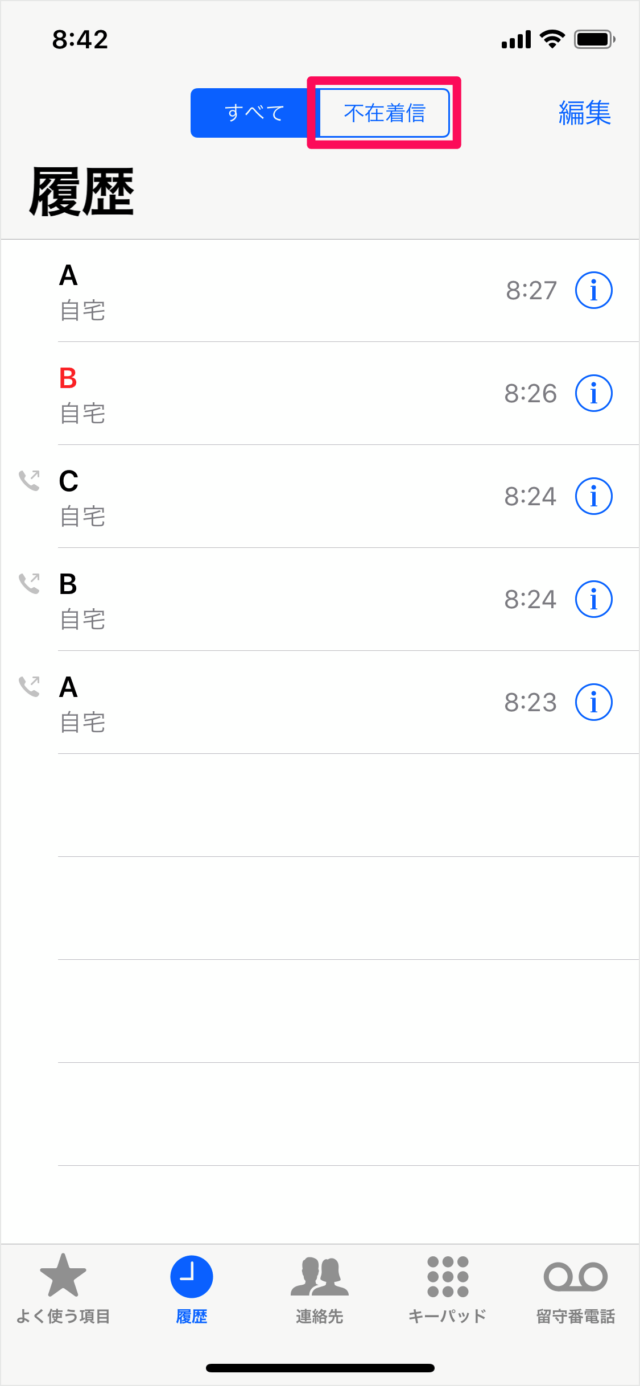Select the 履歴 tab in bottom bar

pyautogui.click(x=191, y=1290)
